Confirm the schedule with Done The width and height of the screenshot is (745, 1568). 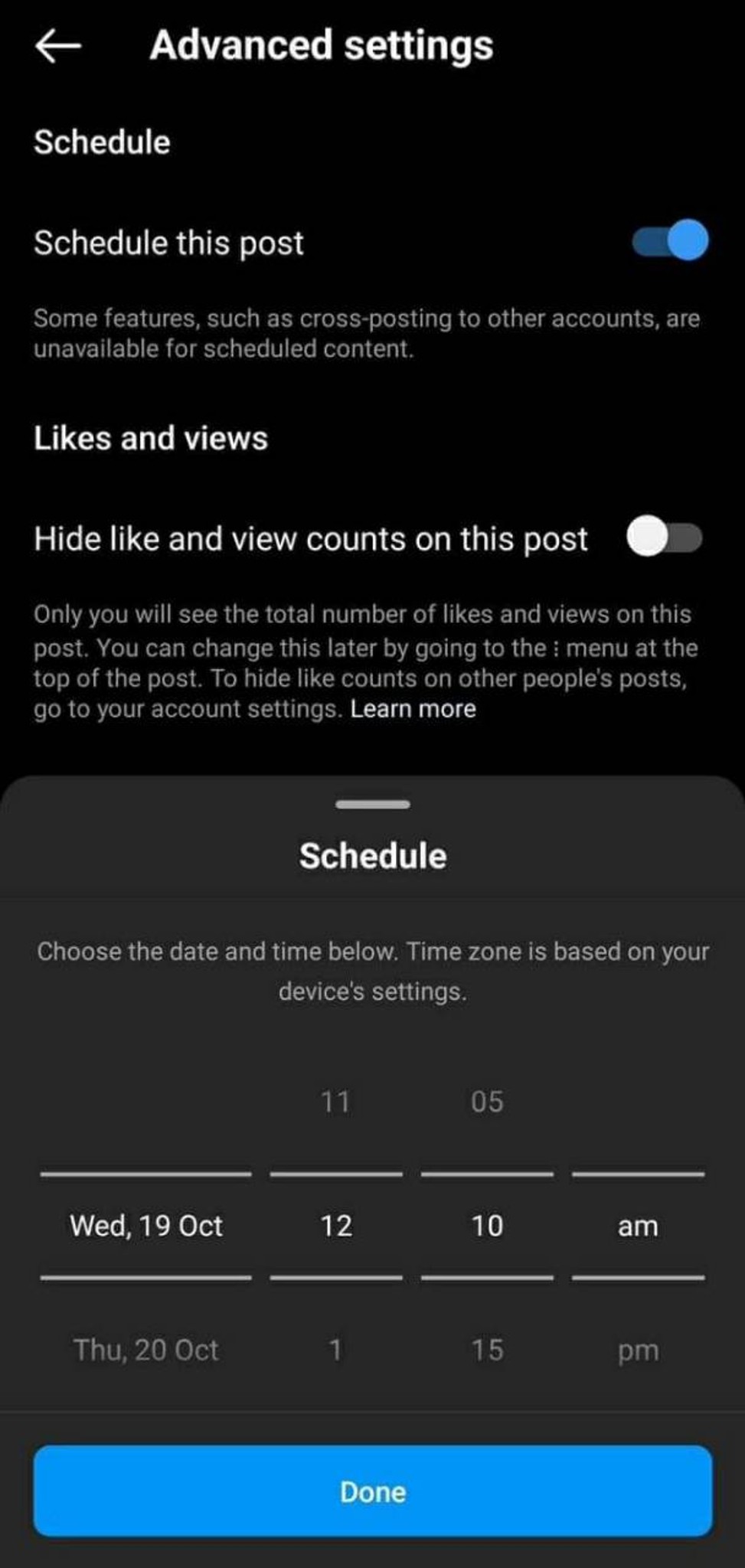click(373, 1491)
